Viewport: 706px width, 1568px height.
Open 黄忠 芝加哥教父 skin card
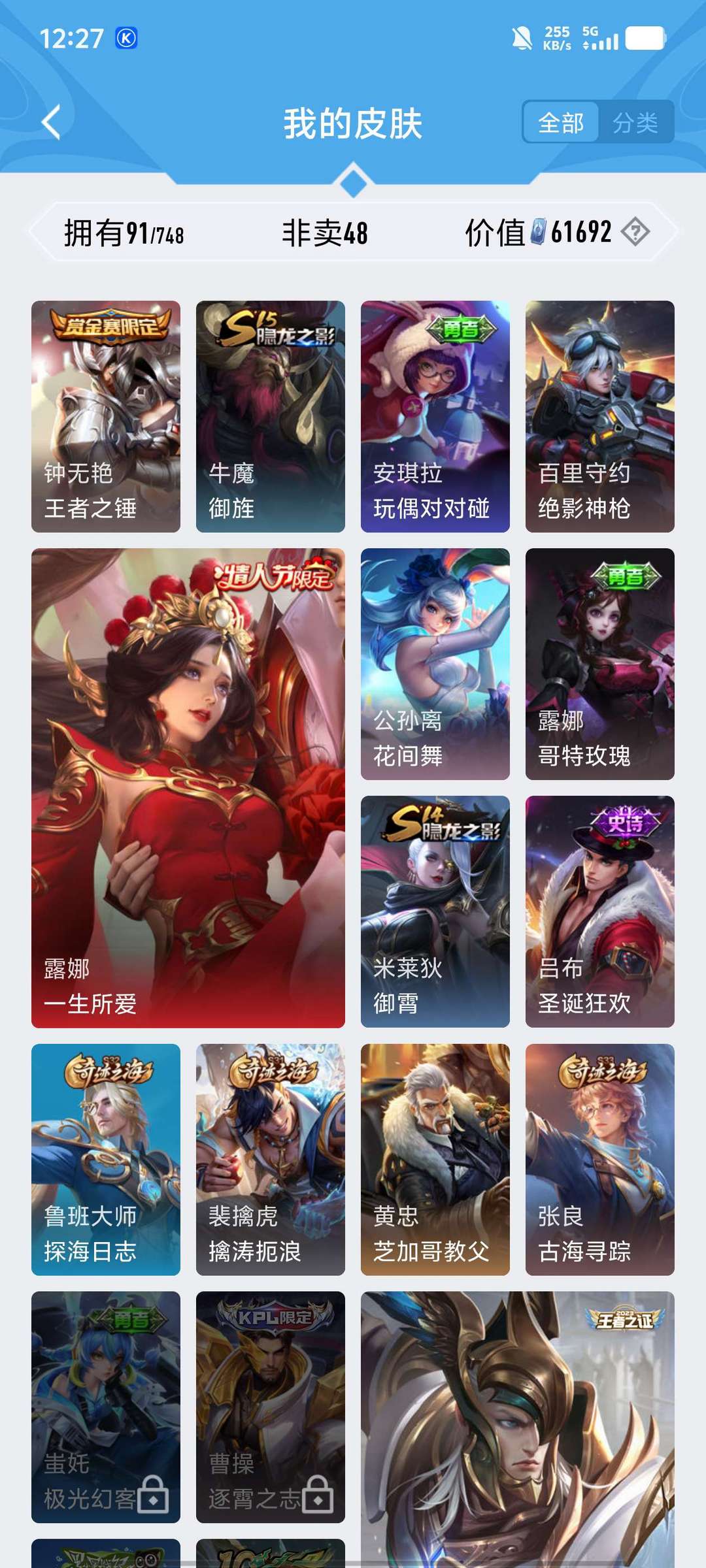point(435,1159)
